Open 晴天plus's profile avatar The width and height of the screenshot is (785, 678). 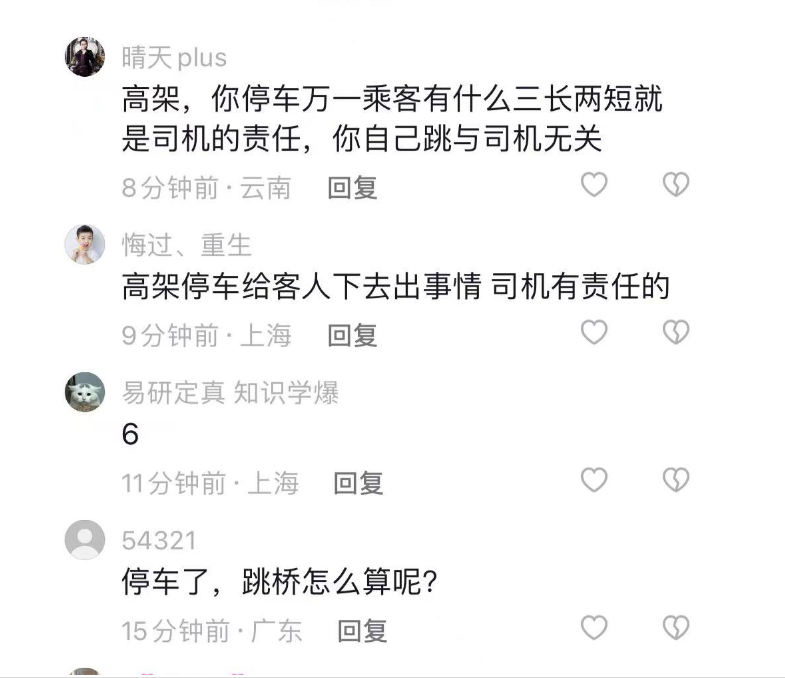pyautogui.click(x=85, y=57)
